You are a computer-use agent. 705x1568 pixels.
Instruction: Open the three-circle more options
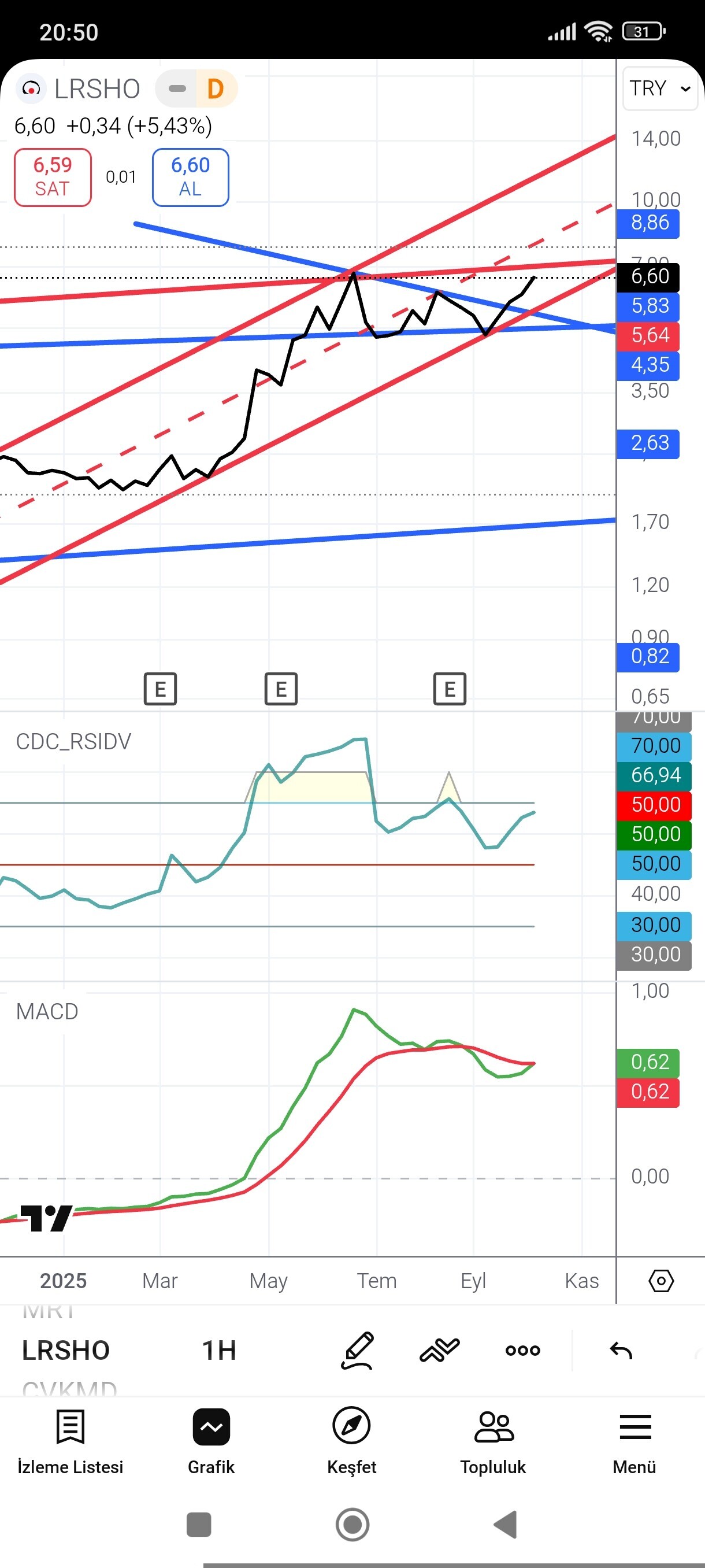point(522,1351)
